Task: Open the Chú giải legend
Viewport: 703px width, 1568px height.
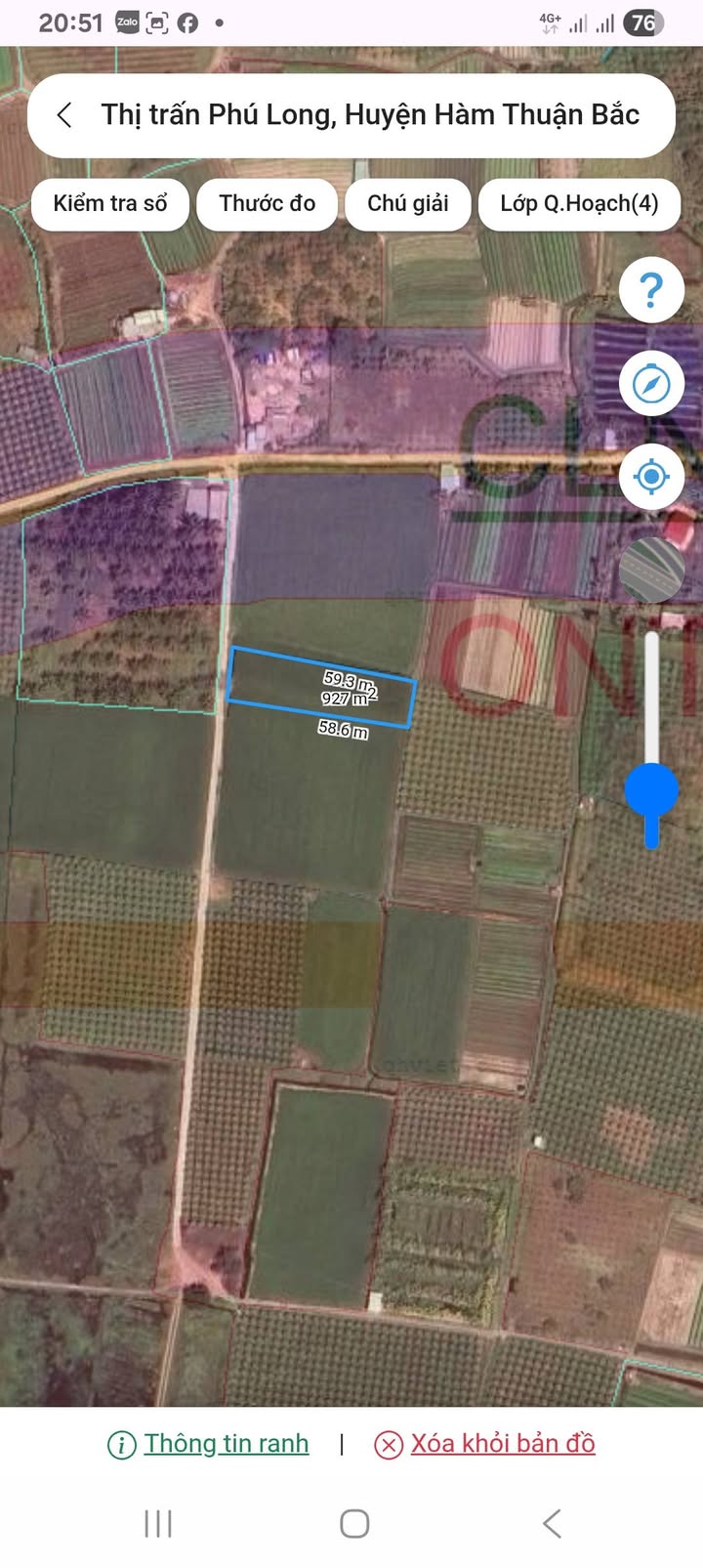Action: (x=407, y=203)
